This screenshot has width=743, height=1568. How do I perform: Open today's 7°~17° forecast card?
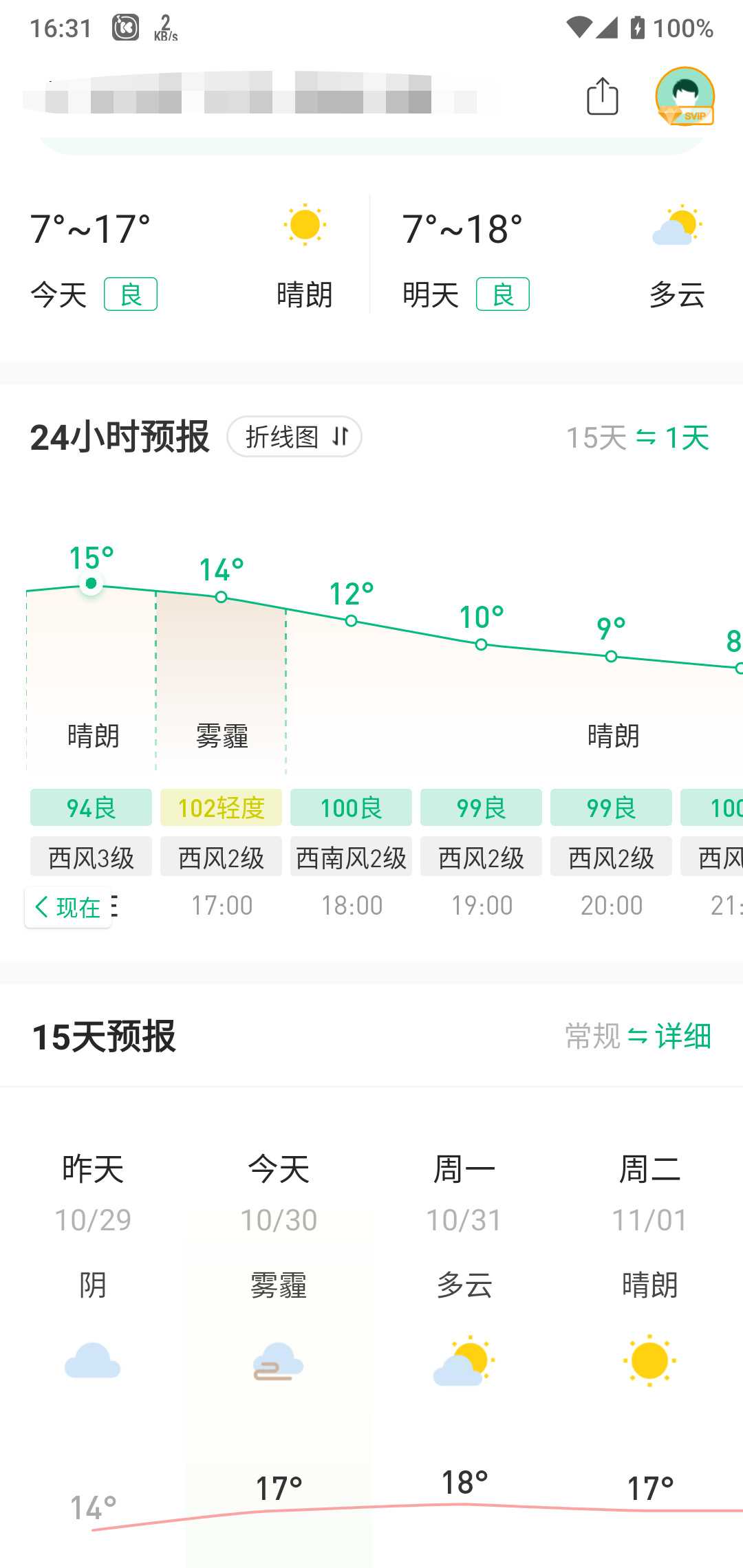pyautogui.click(x=182, y=256)
